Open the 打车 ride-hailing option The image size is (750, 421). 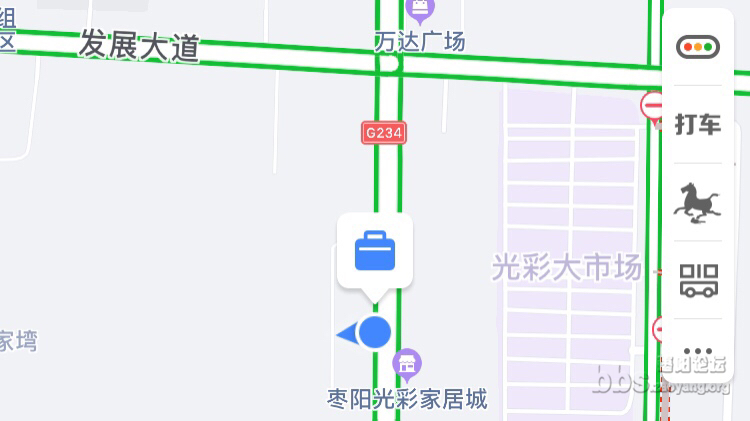click(698, 124)
